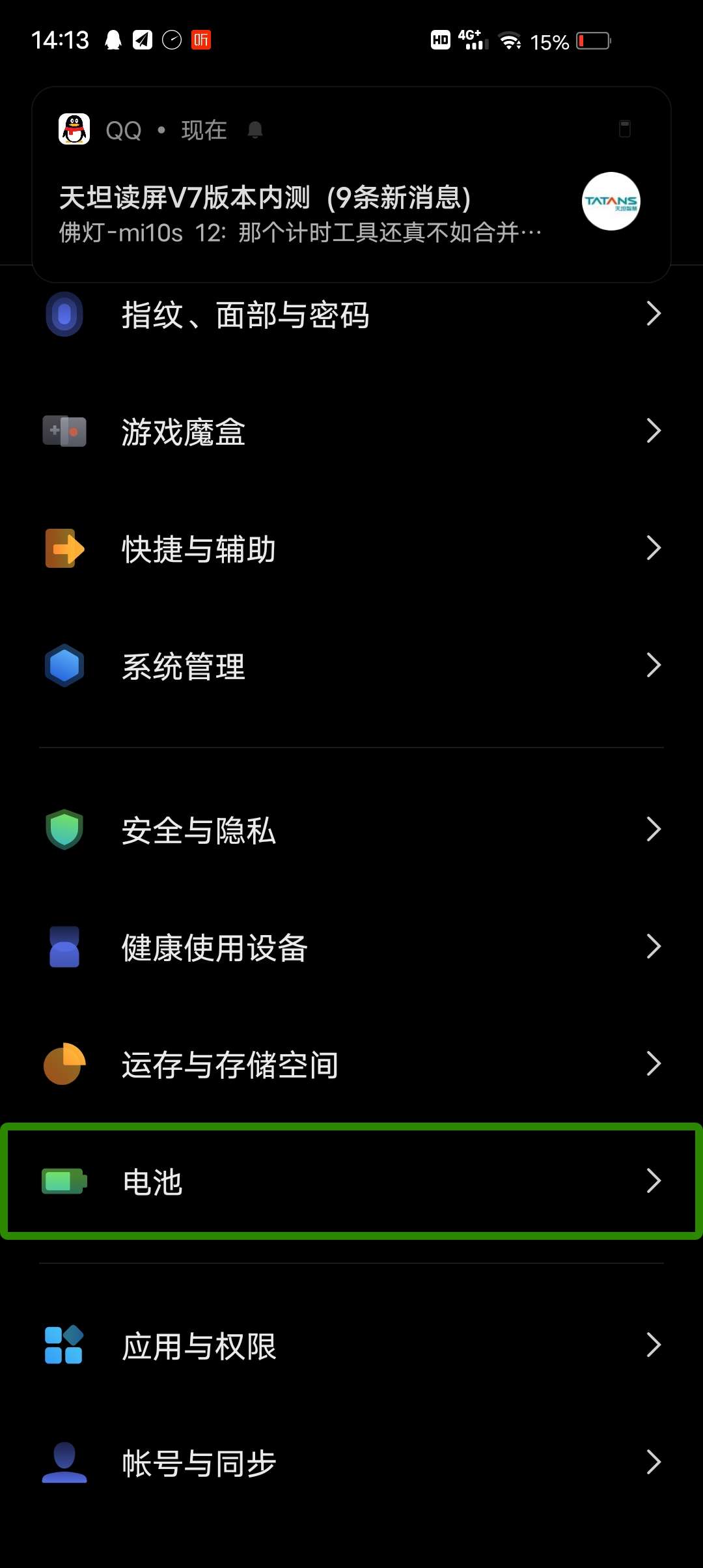This screenshot has height=1568, width=703.
Task: Select the blue grid icon beside 应用与权限
Action: (x=64, y=1346)
